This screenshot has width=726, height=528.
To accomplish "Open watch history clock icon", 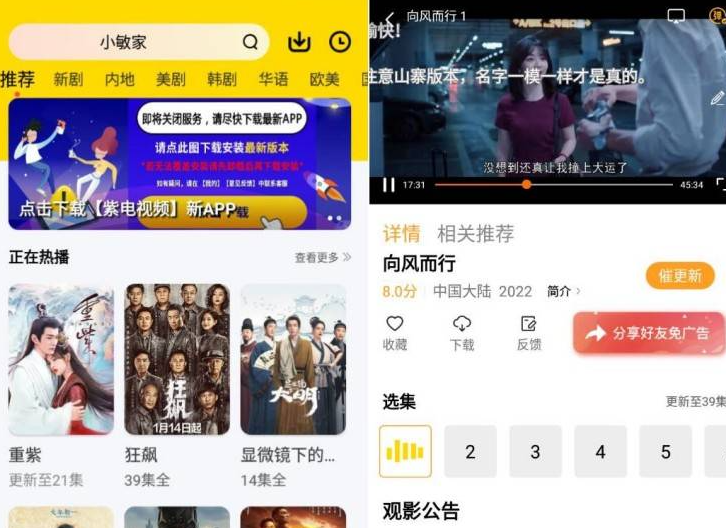I will point(340,42).
